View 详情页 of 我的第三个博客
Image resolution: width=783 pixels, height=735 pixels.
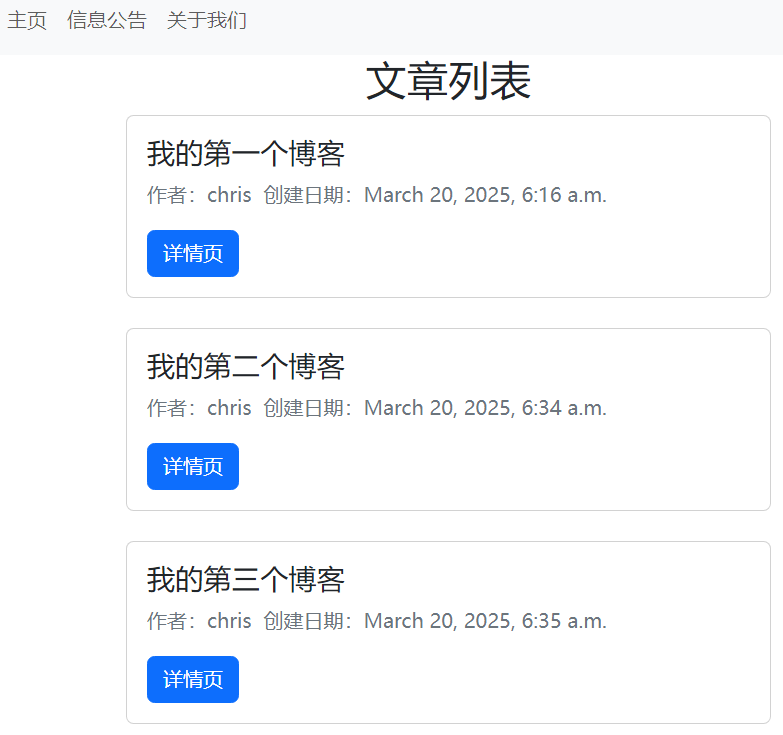pos(192,679)
